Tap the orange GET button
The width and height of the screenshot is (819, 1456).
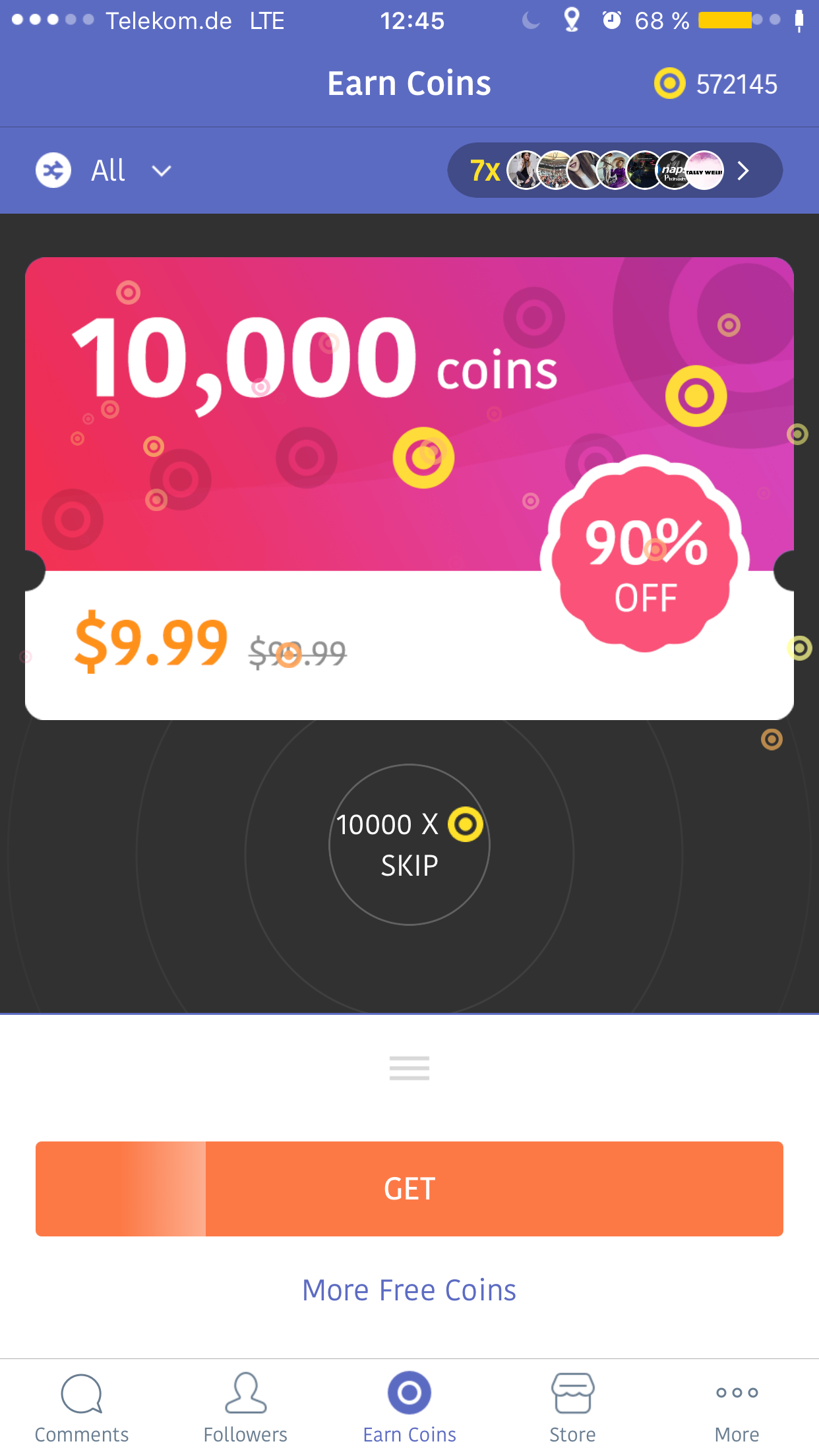coord(409,1189)
